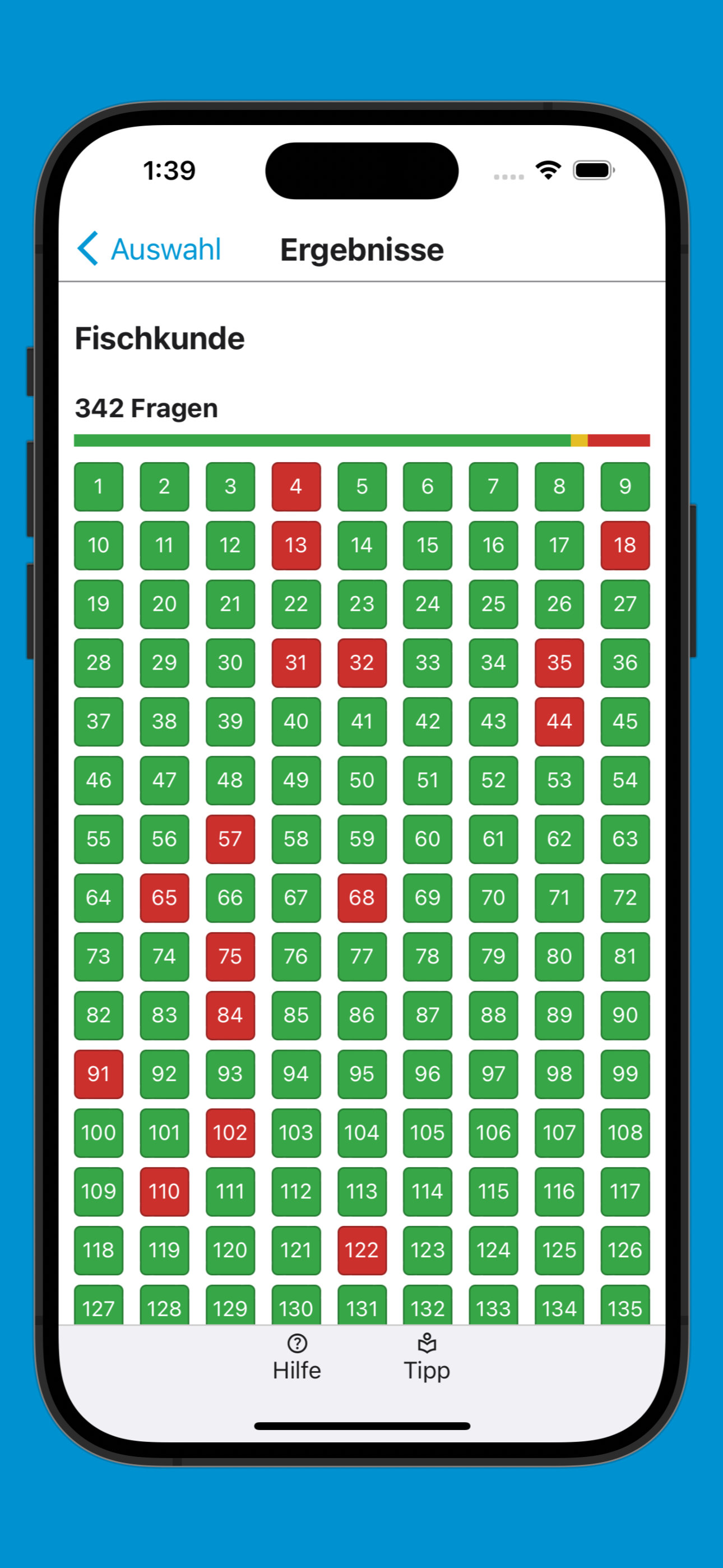Open question 102

(x=230, y=1132)
